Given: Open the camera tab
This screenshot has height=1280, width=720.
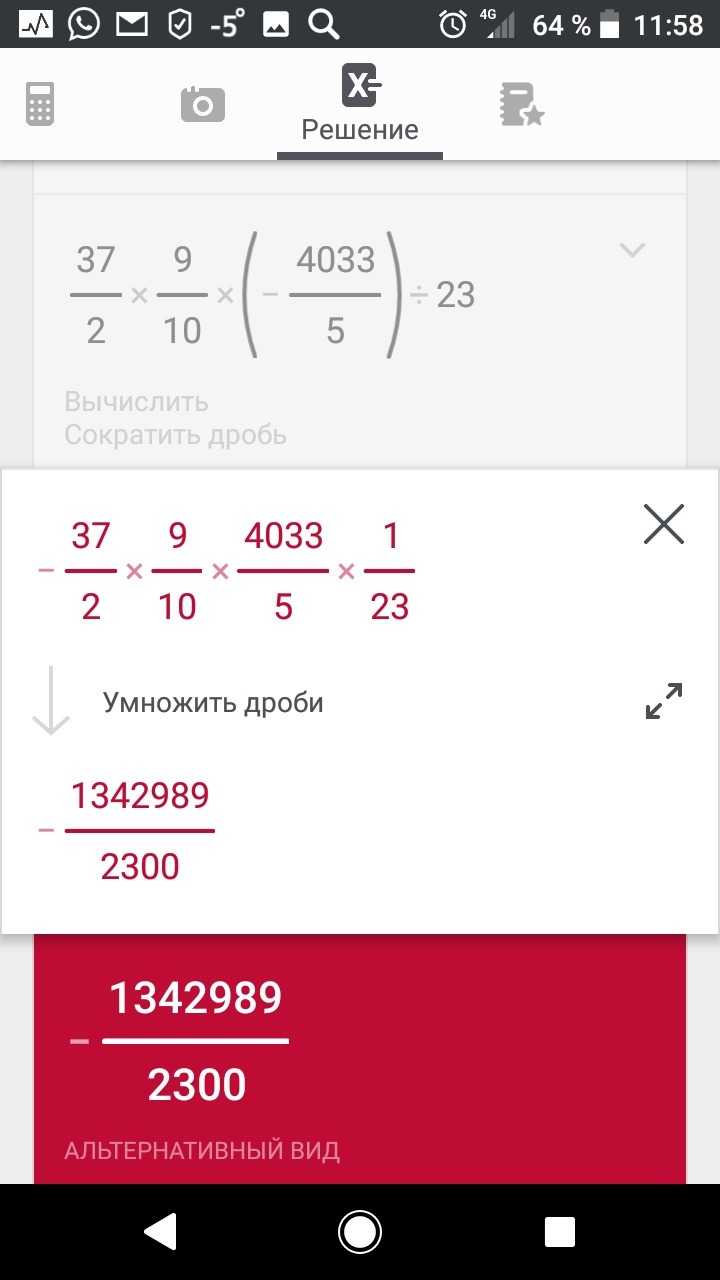Looking at the screenshot, I should [203, 104].
